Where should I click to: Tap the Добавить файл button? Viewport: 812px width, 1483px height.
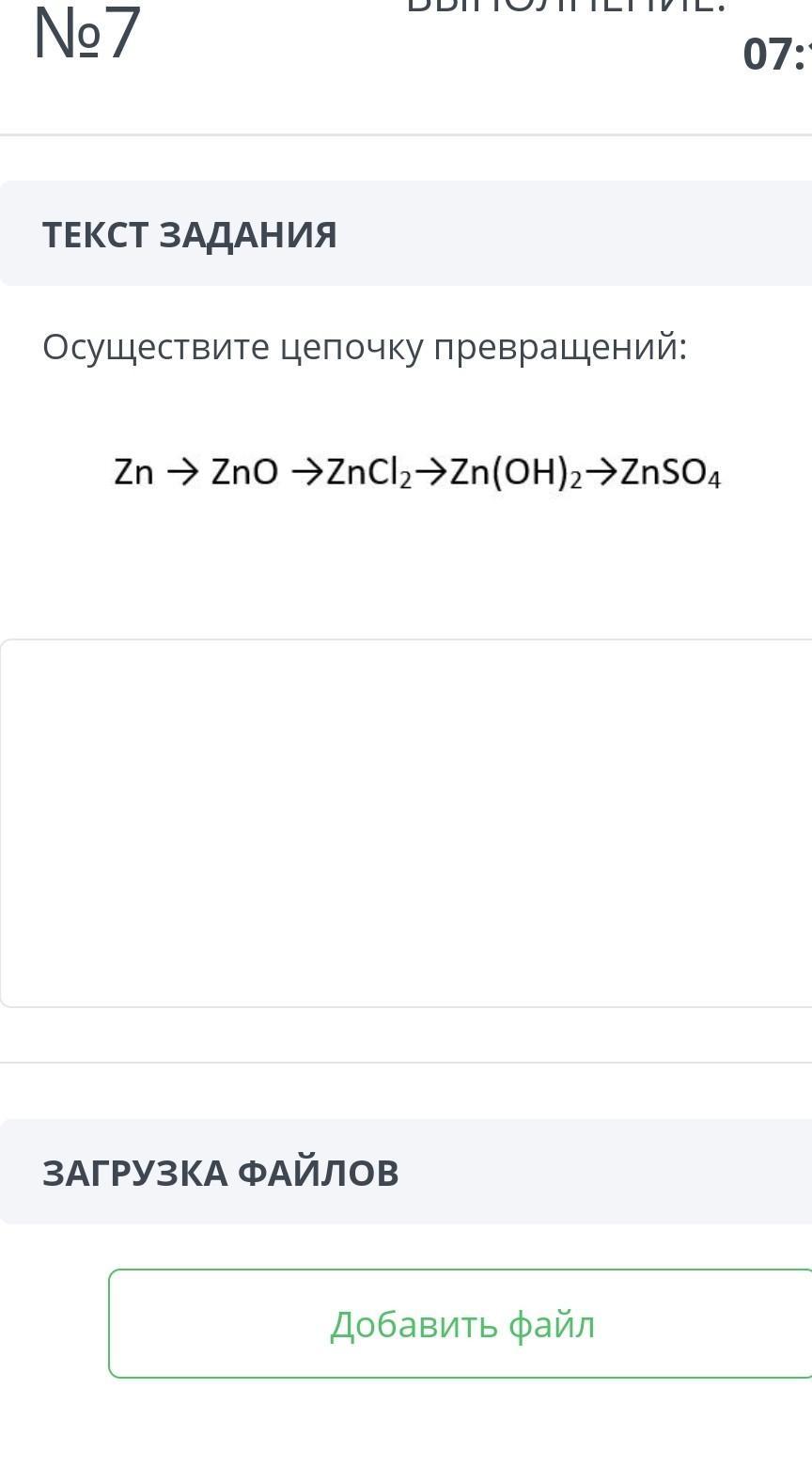pyautogui.click(x=461, y=1323)
